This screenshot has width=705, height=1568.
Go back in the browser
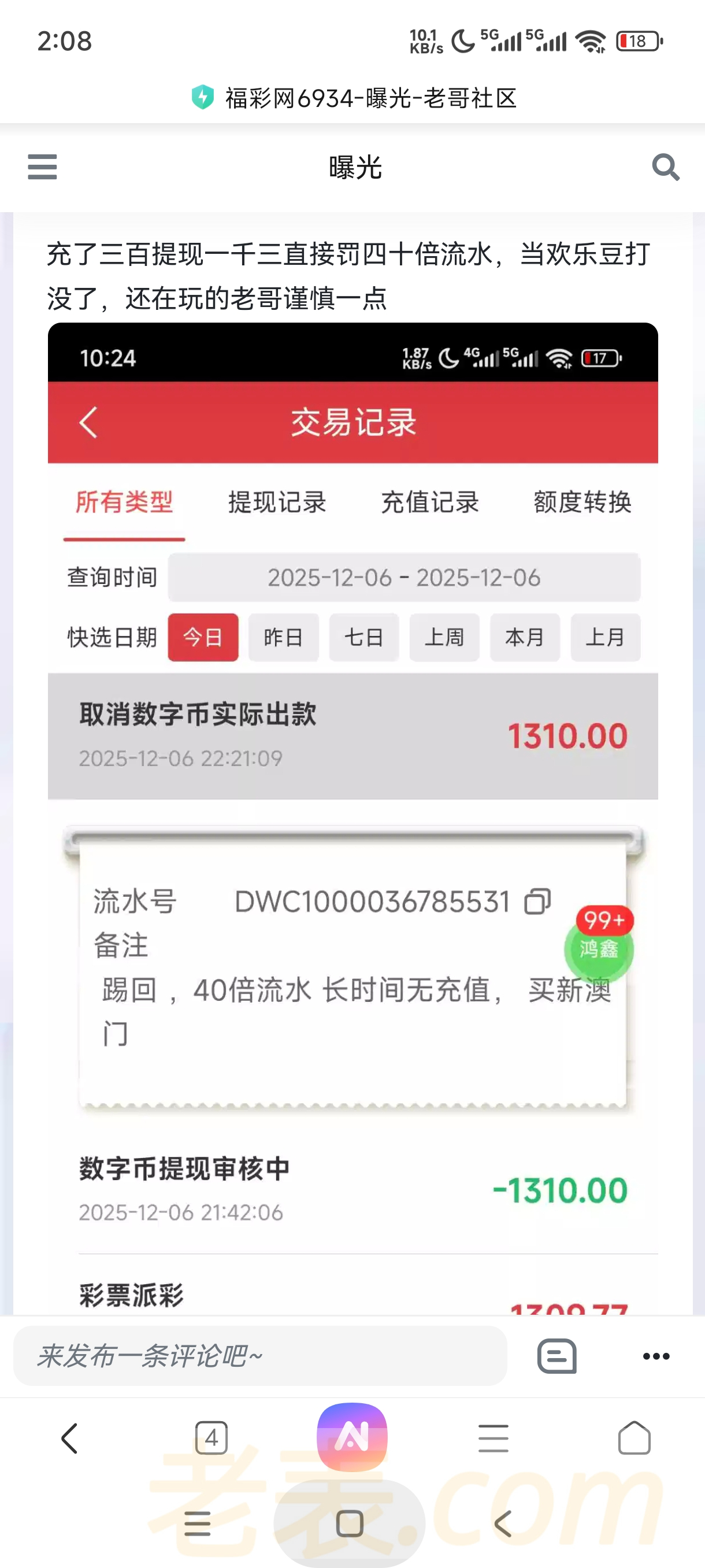point(70,1438)
